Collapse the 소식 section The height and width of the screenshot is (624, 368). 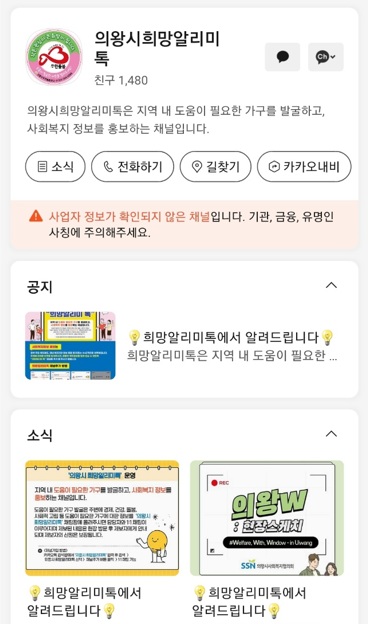tap(331, 434)
